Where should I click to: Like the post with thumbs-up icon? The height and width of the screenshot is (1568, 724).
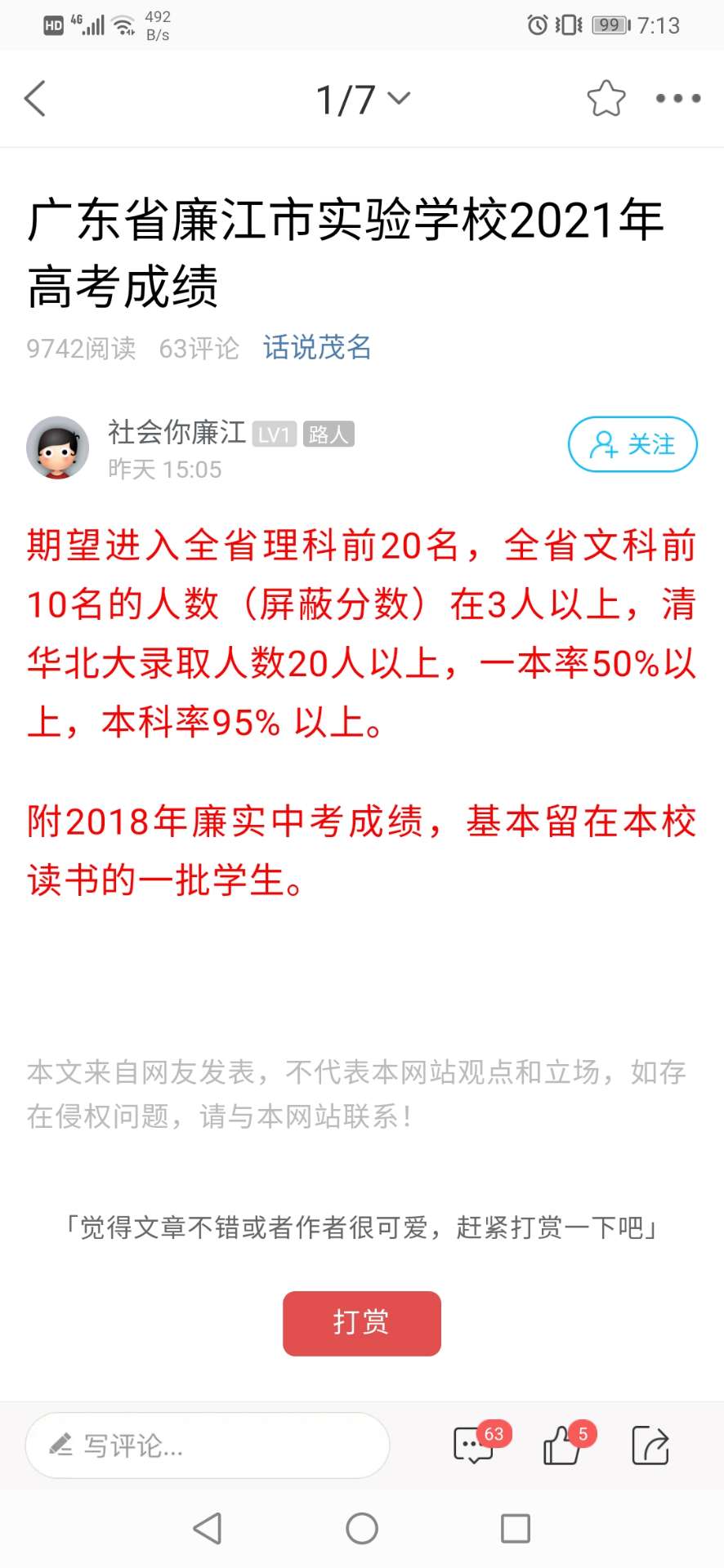tap(563, 1445)
